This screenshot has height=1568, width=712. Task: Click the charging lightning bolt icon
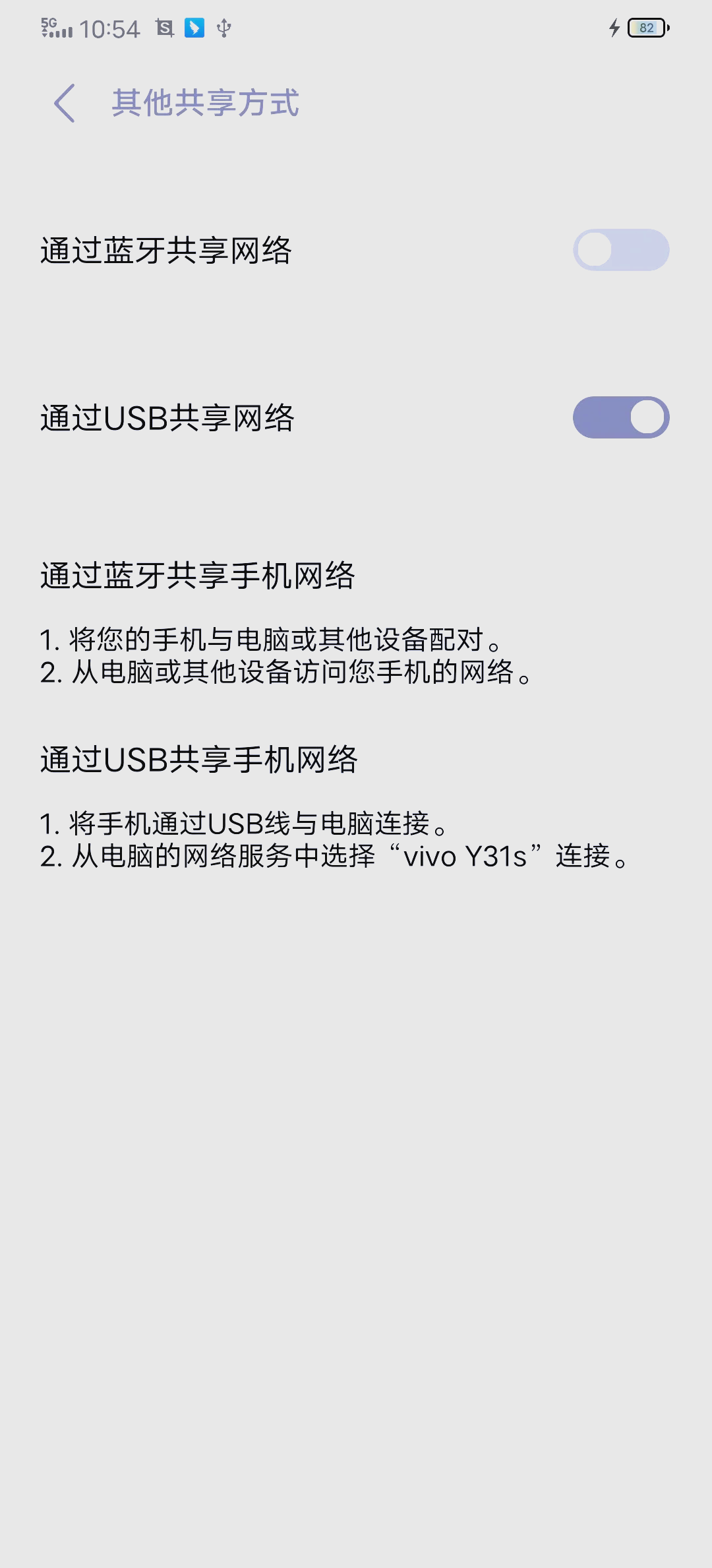click(x=613, y=28)
